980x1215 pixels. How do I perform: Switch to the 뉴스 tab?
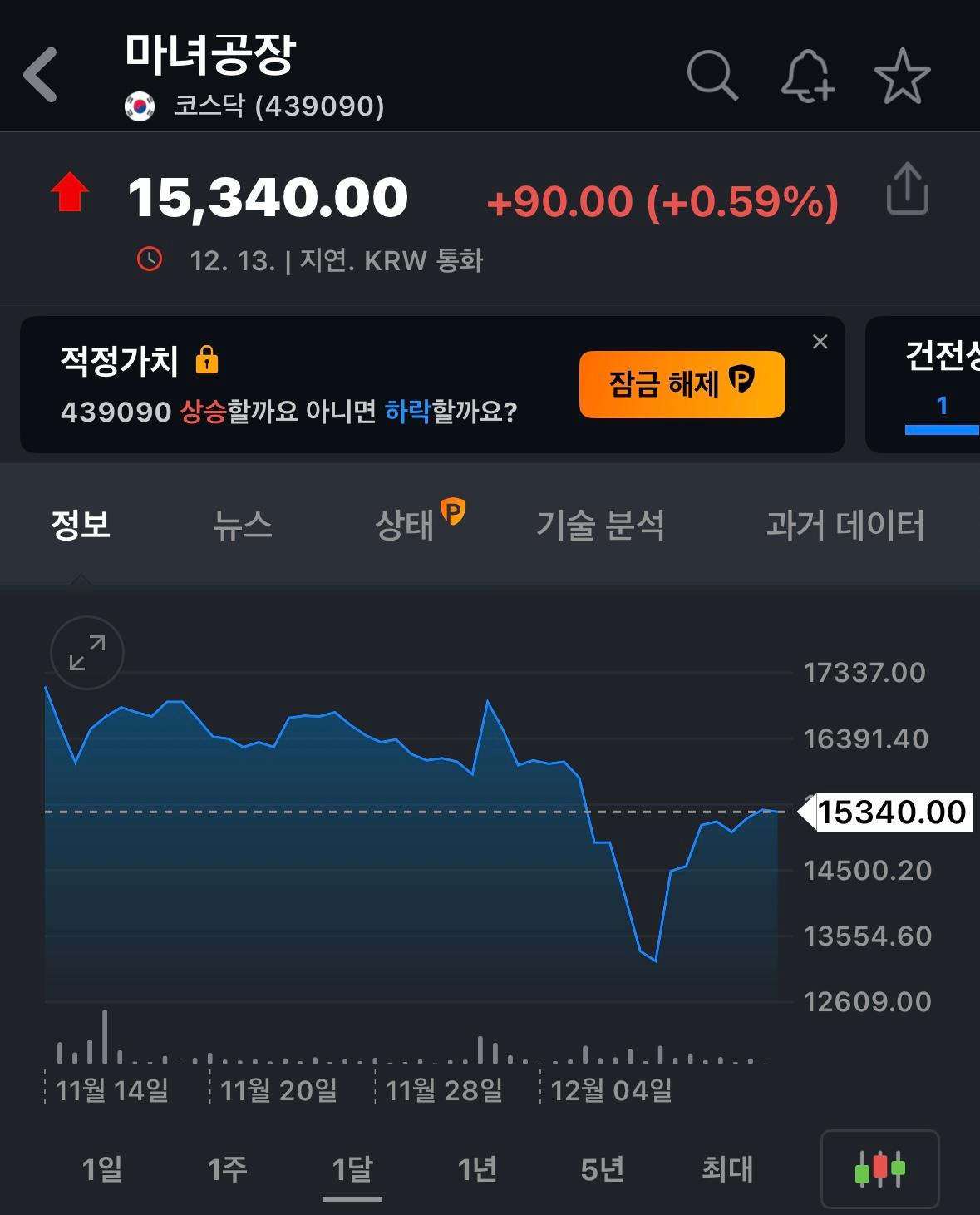point(243,525)
